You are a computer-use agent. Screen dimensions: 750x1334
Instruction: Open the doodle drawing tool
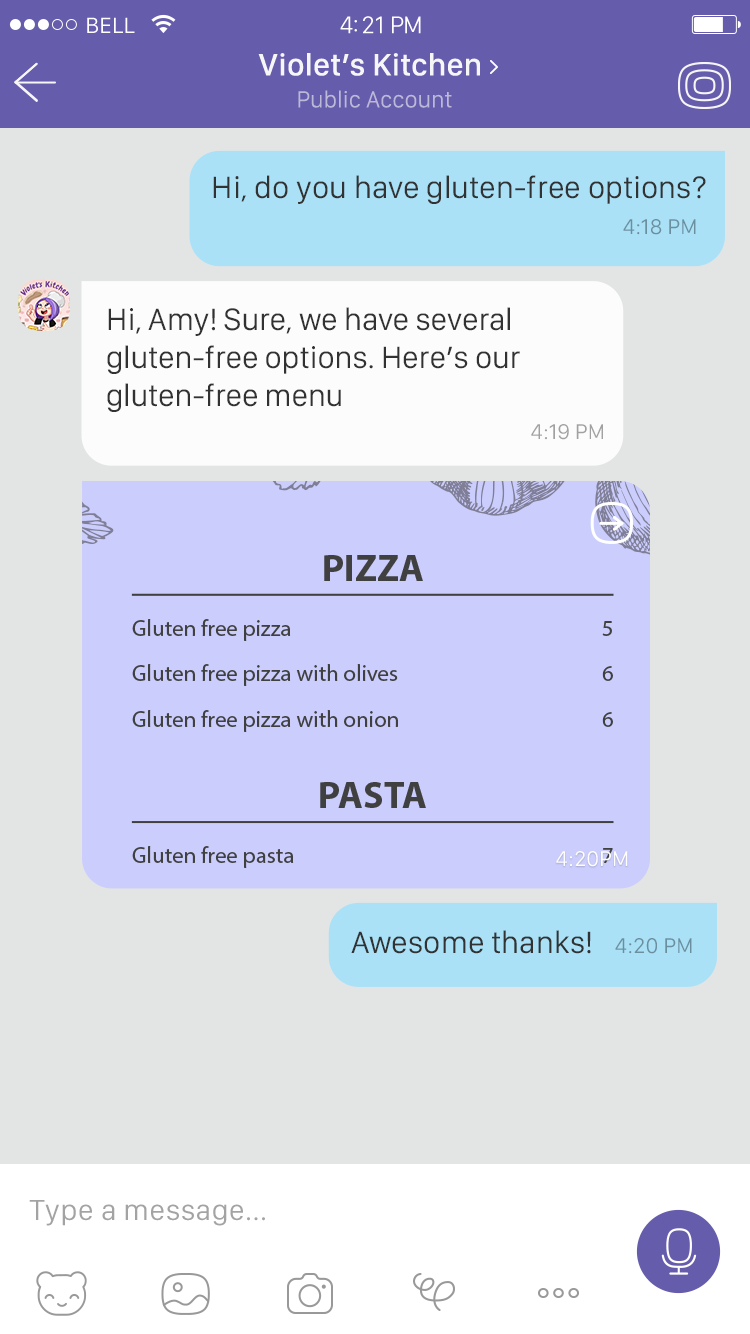pos(434,1291)
